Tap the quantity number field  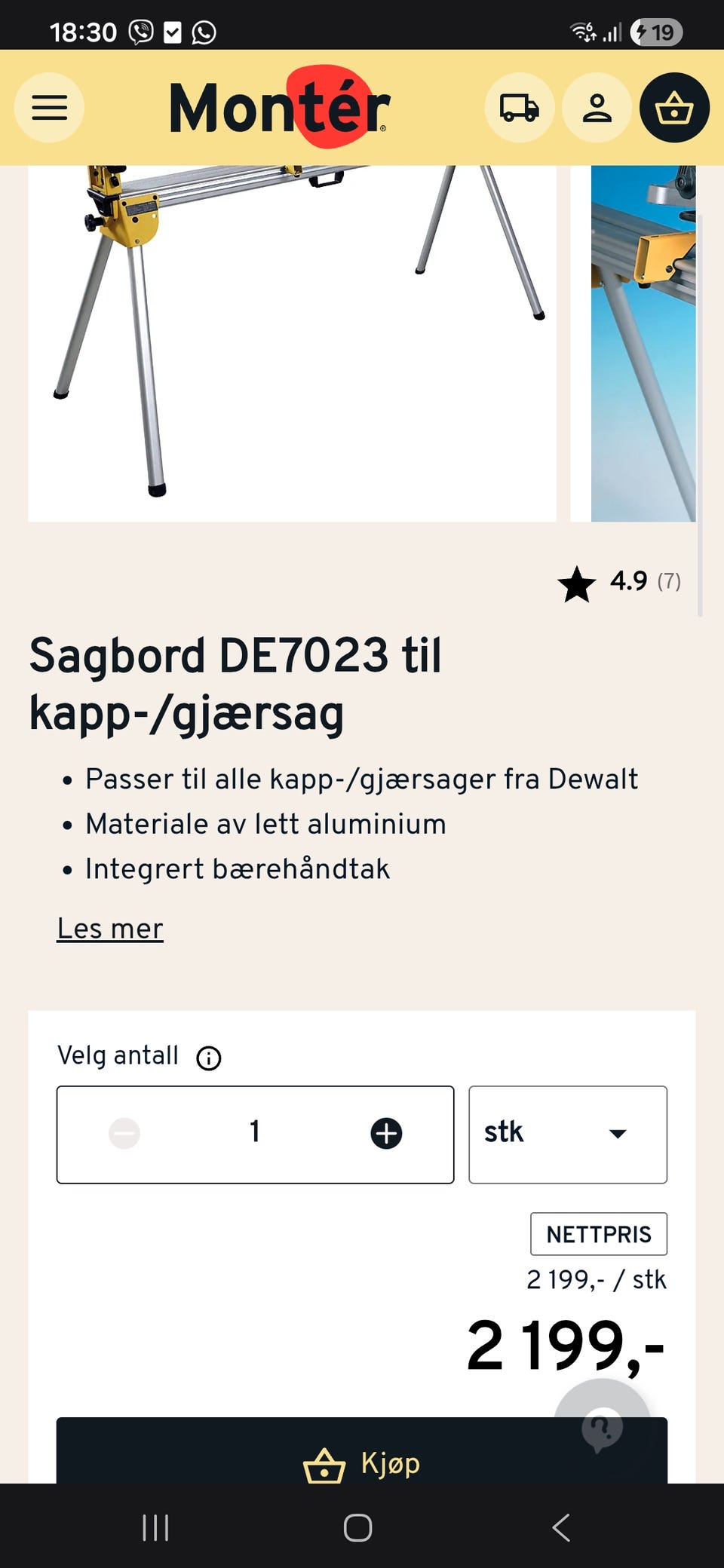coord(255,1134)
